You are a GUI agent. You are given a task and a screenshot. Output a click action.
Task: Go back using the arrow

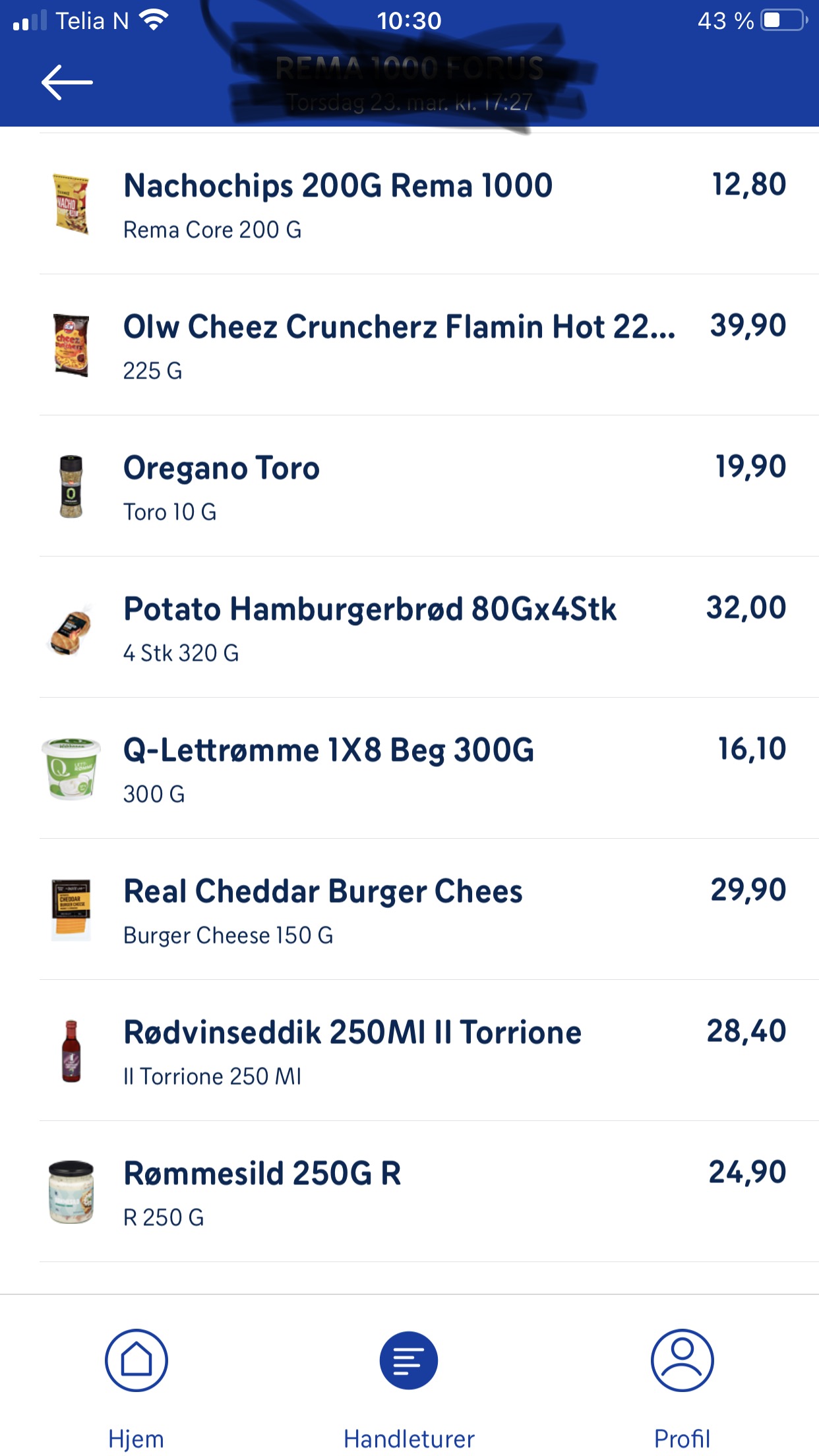pos(67,82)
